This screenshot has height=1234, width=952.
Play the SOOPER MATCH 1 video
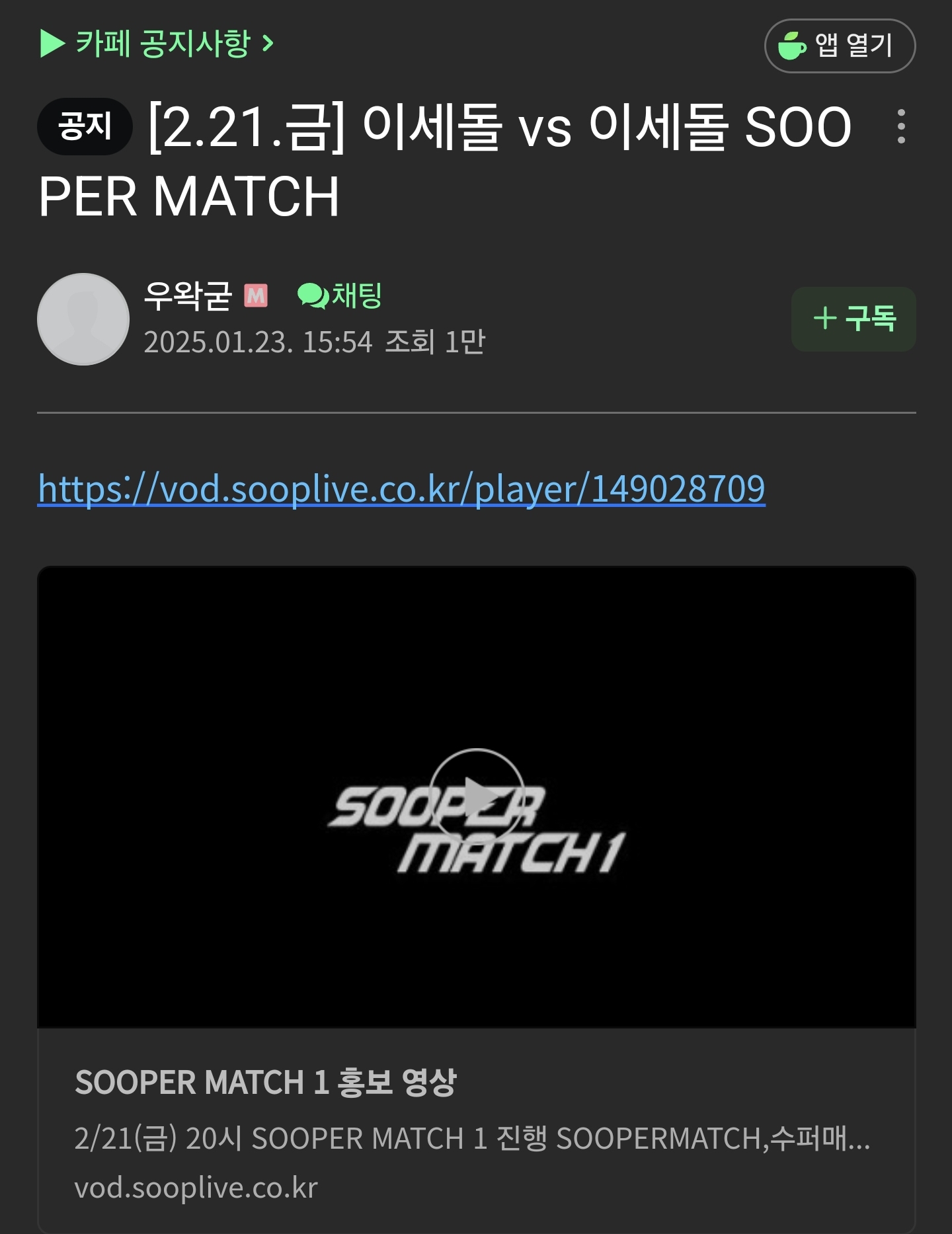click(477, 796)
